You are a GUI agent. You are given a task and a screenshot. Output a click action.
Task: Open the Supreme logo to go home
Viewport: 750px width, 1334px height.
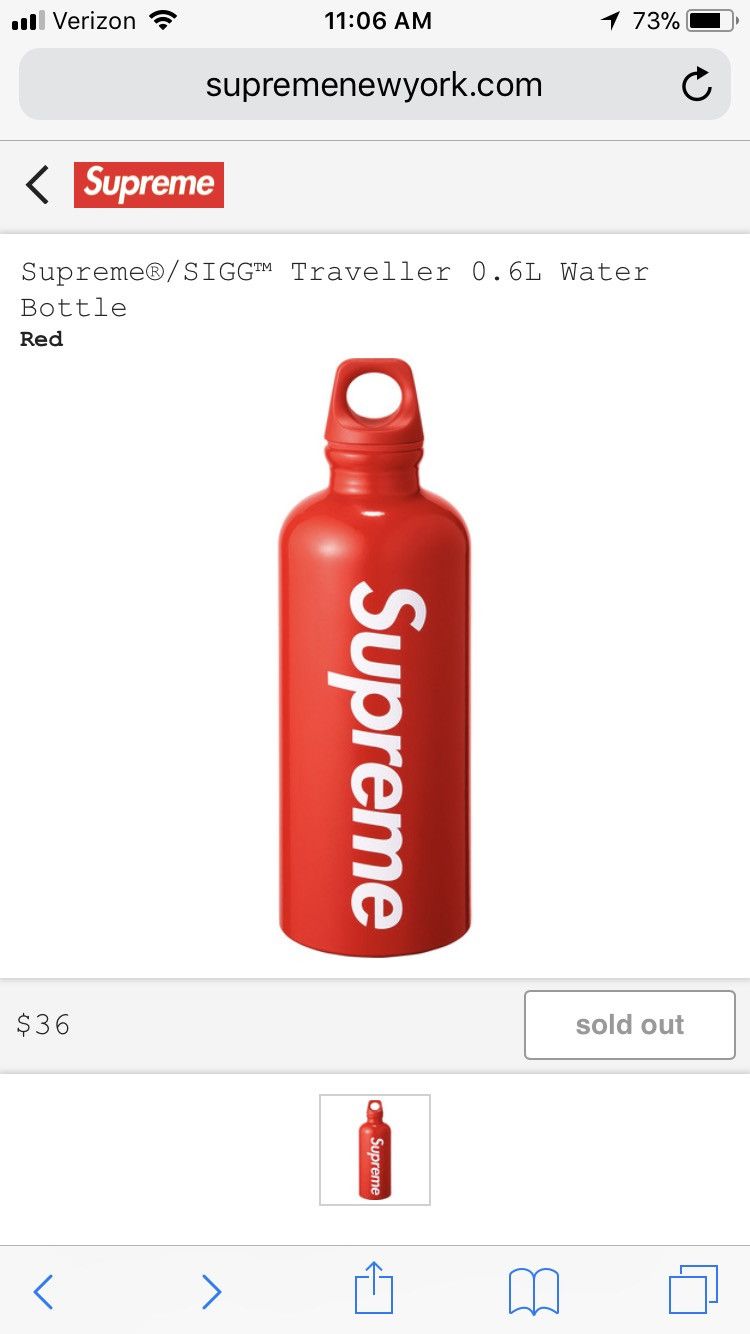coord(149,185)
